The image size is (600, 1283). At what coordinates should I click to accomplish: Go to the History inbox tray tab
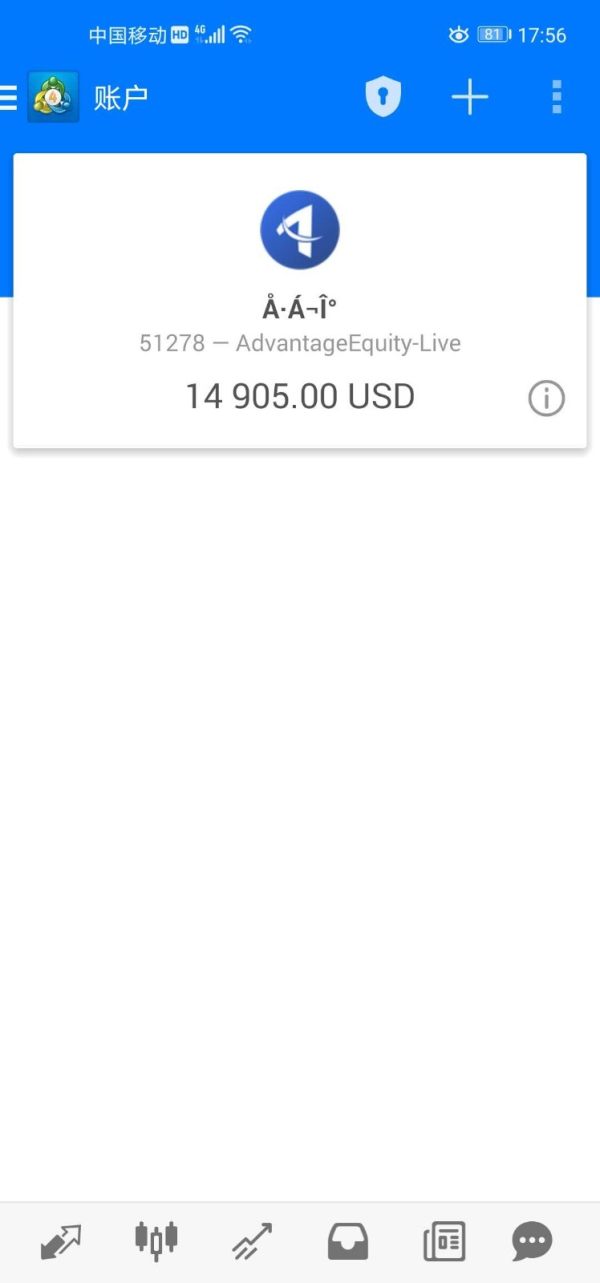348,1242
